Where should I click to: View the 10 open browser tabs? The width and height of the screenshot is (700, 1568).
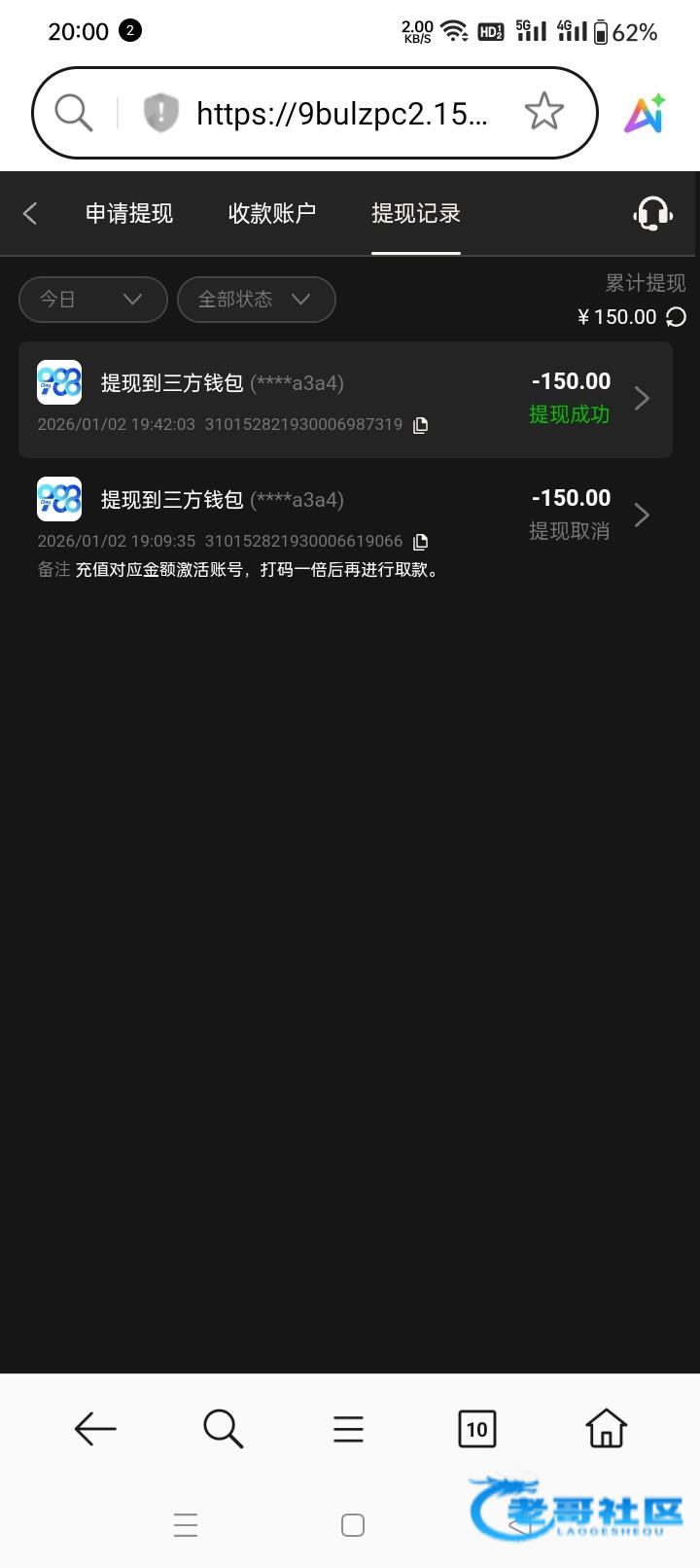[476, 1428]
